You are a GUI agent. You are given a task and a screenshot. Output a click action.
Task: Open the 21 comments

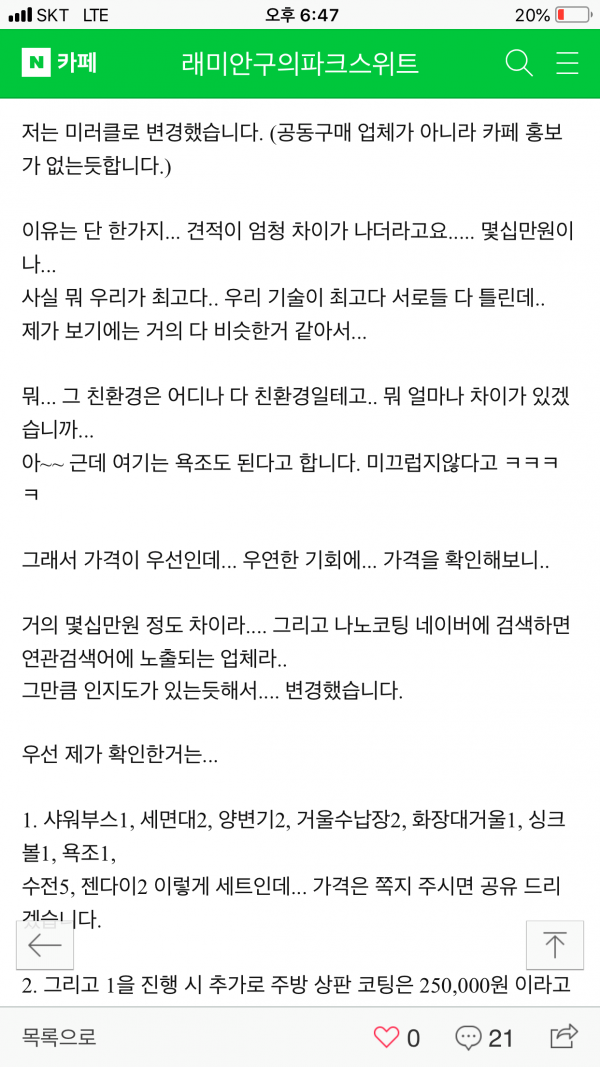point(485,1037)
